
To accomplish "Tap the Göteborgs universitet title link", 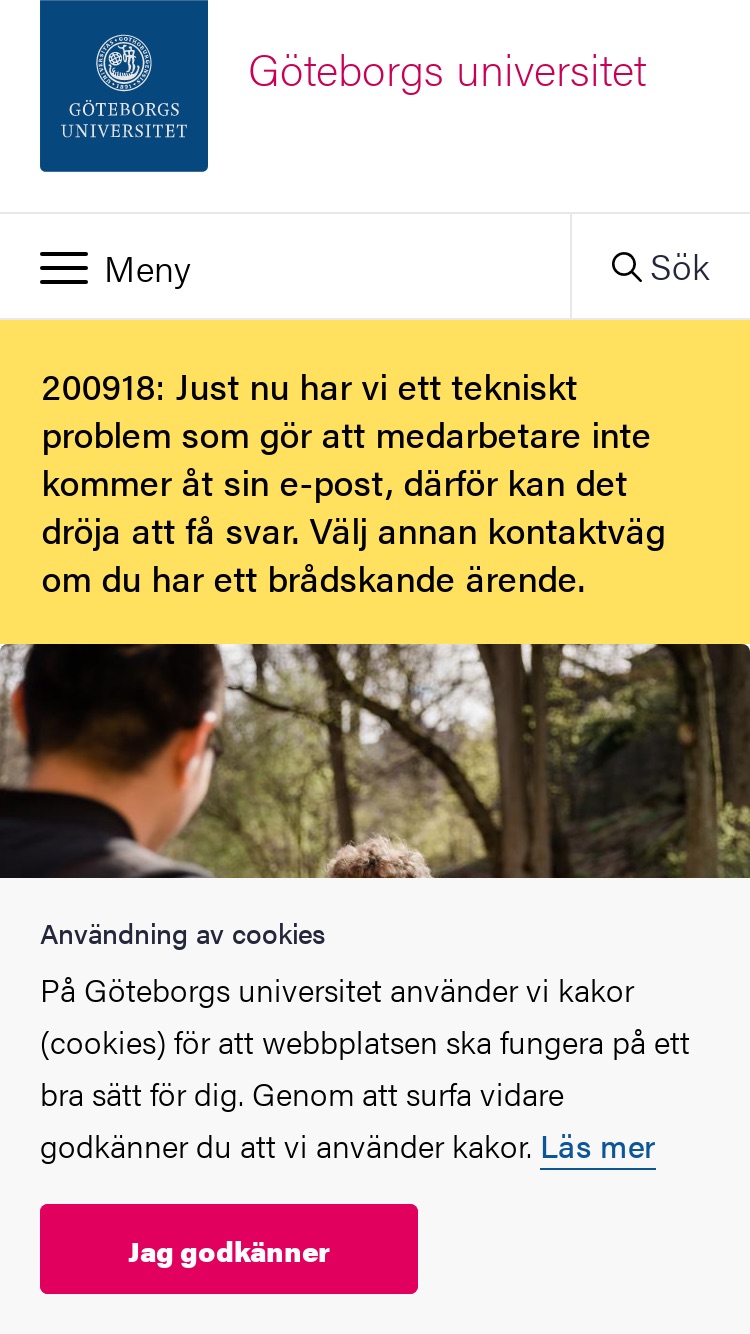I will tap(448, 72).
